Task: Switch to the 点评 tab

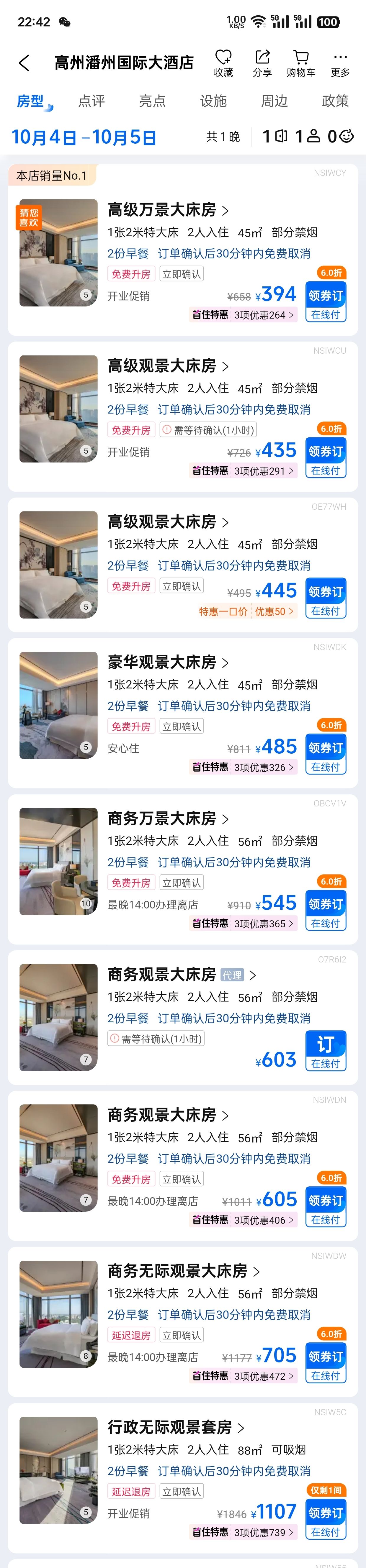Action: 91,101
